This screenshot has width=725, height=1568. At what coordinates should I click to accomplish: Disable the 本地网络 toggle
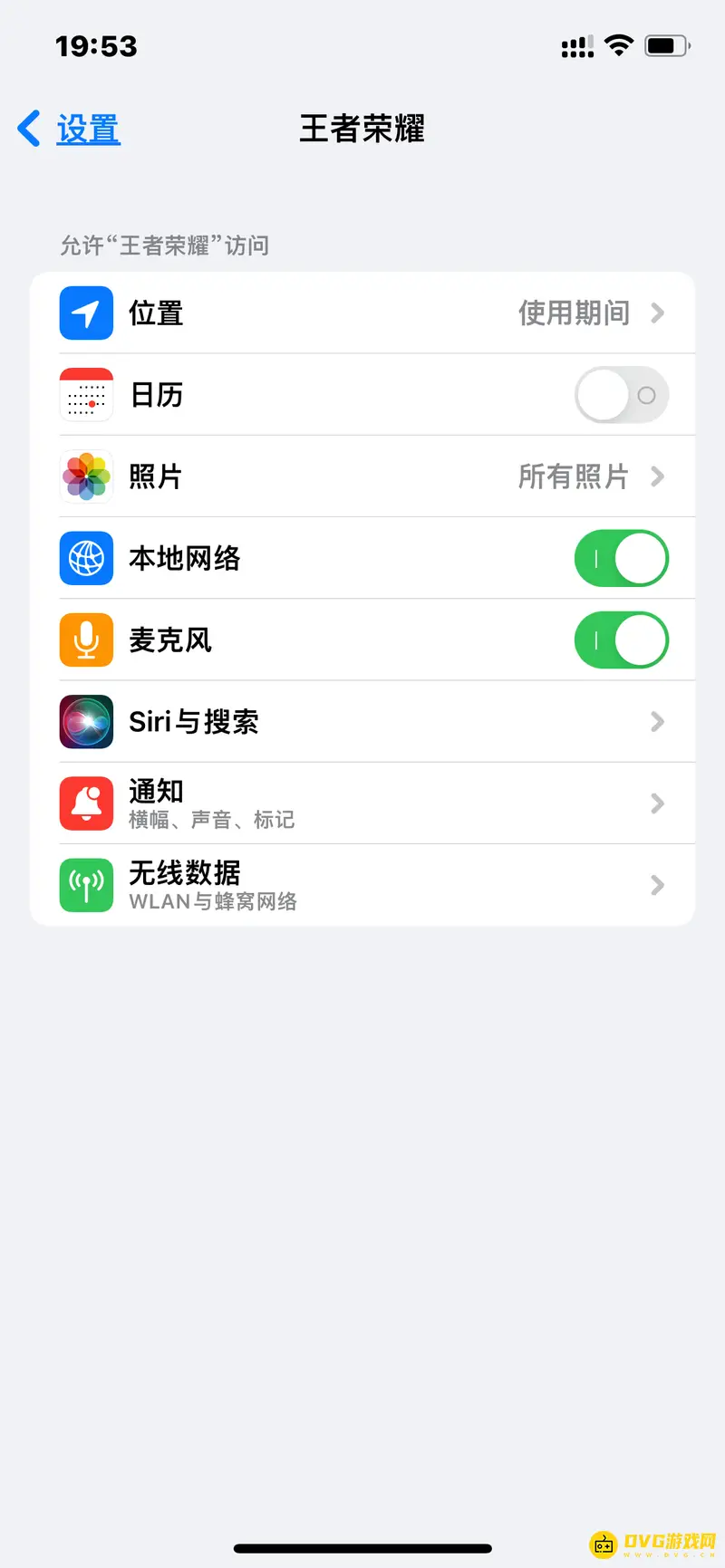pyautogui.click(x=621, y=558)
